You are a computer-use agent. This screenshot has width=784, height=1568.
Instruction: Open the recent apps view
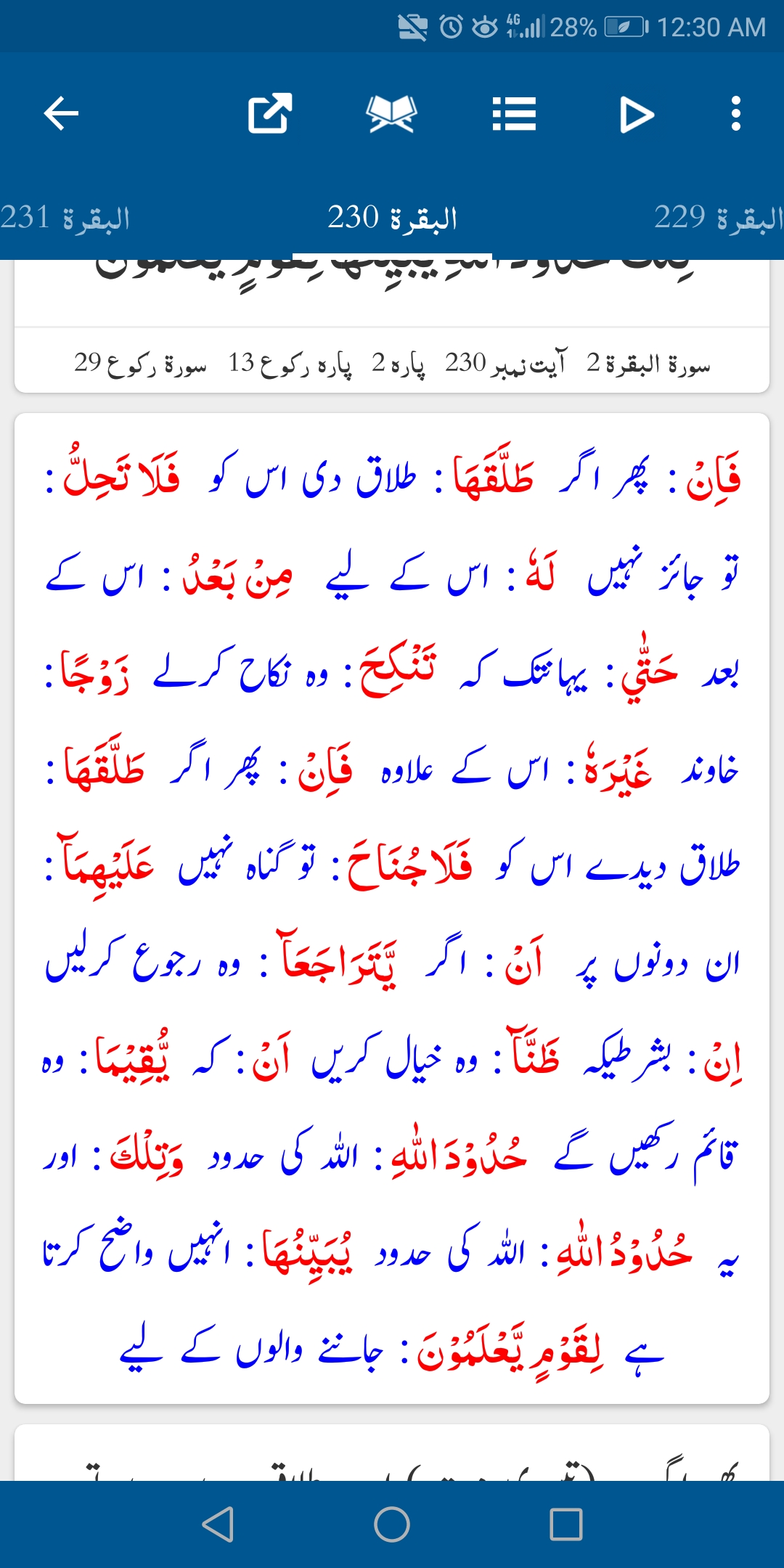click(x=566, y=1524)
